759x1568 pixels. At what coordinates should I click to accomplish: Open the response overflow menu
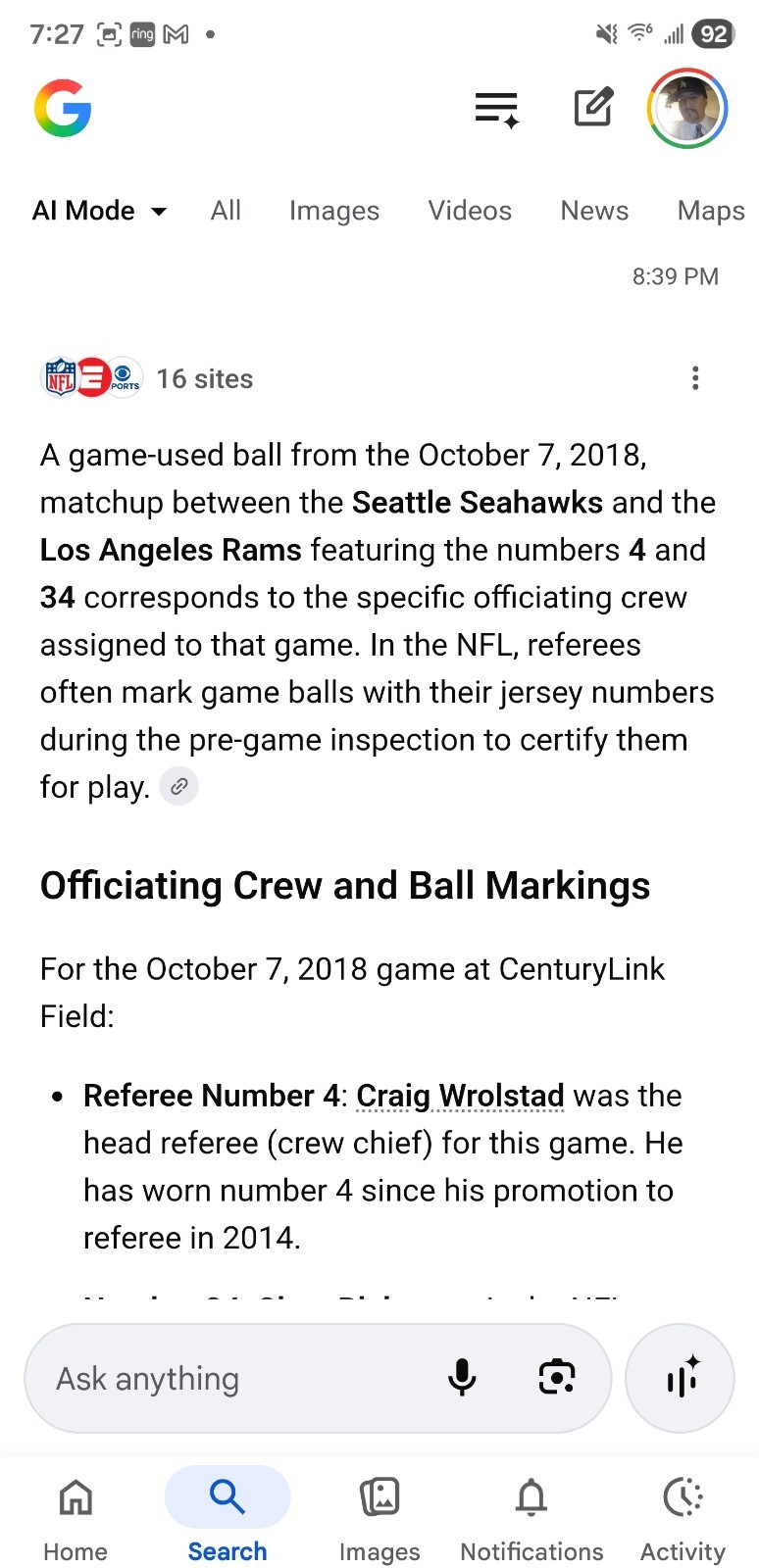[695, 378]
